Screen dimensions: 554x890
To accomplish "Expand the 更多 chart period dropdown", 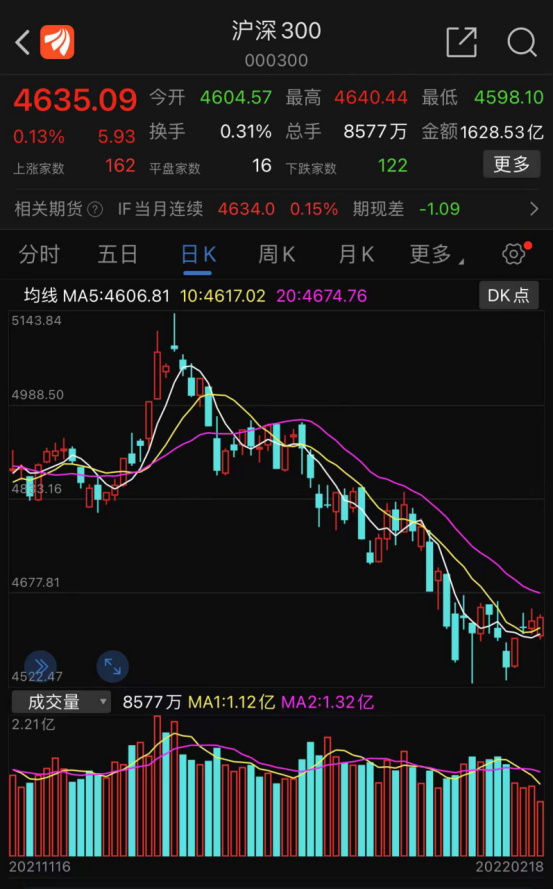I will (x=436, y=254).
